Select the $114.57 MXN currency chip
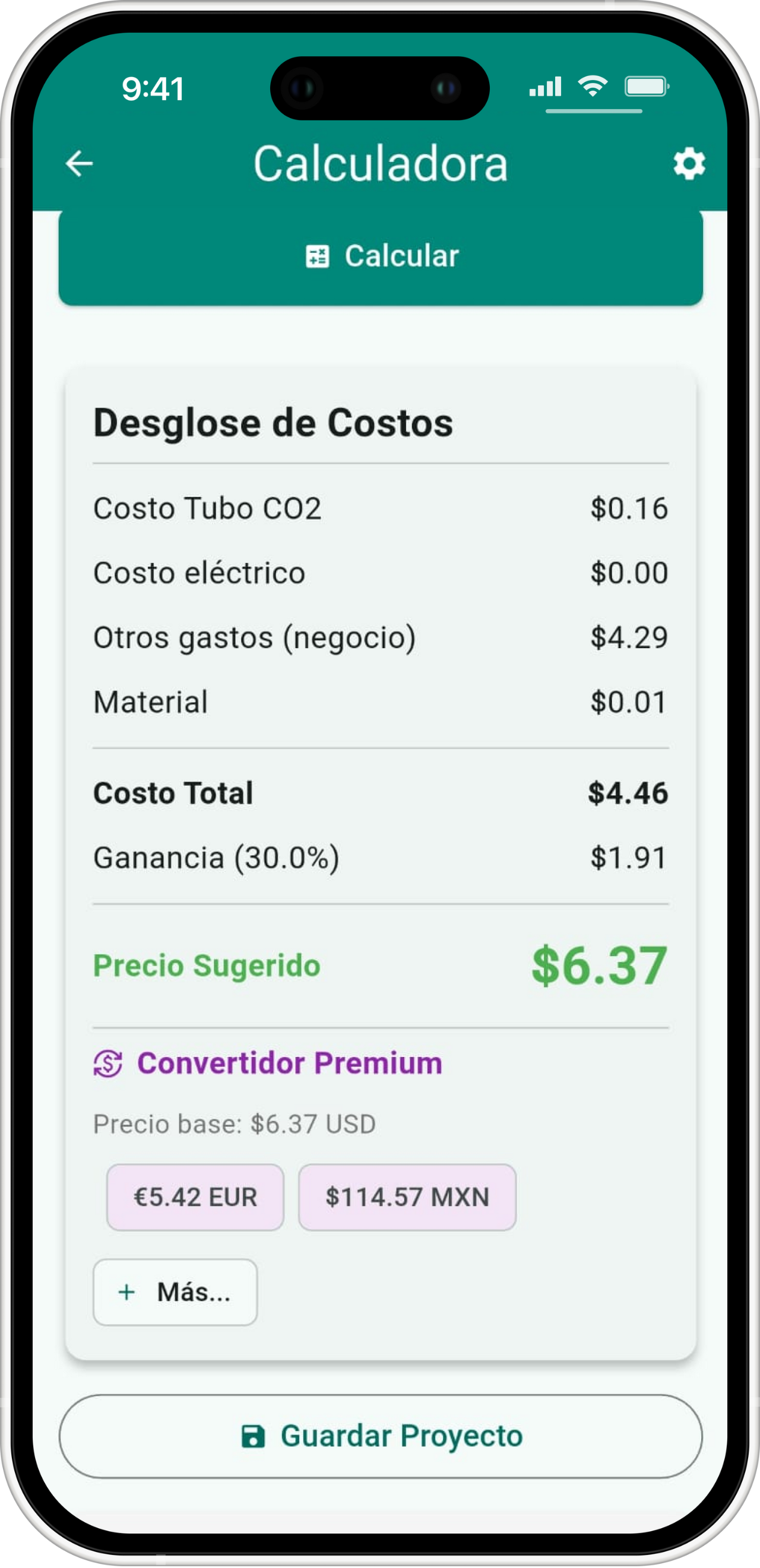This screenshot has height=1568, width=760. [x=407, y=1197]
